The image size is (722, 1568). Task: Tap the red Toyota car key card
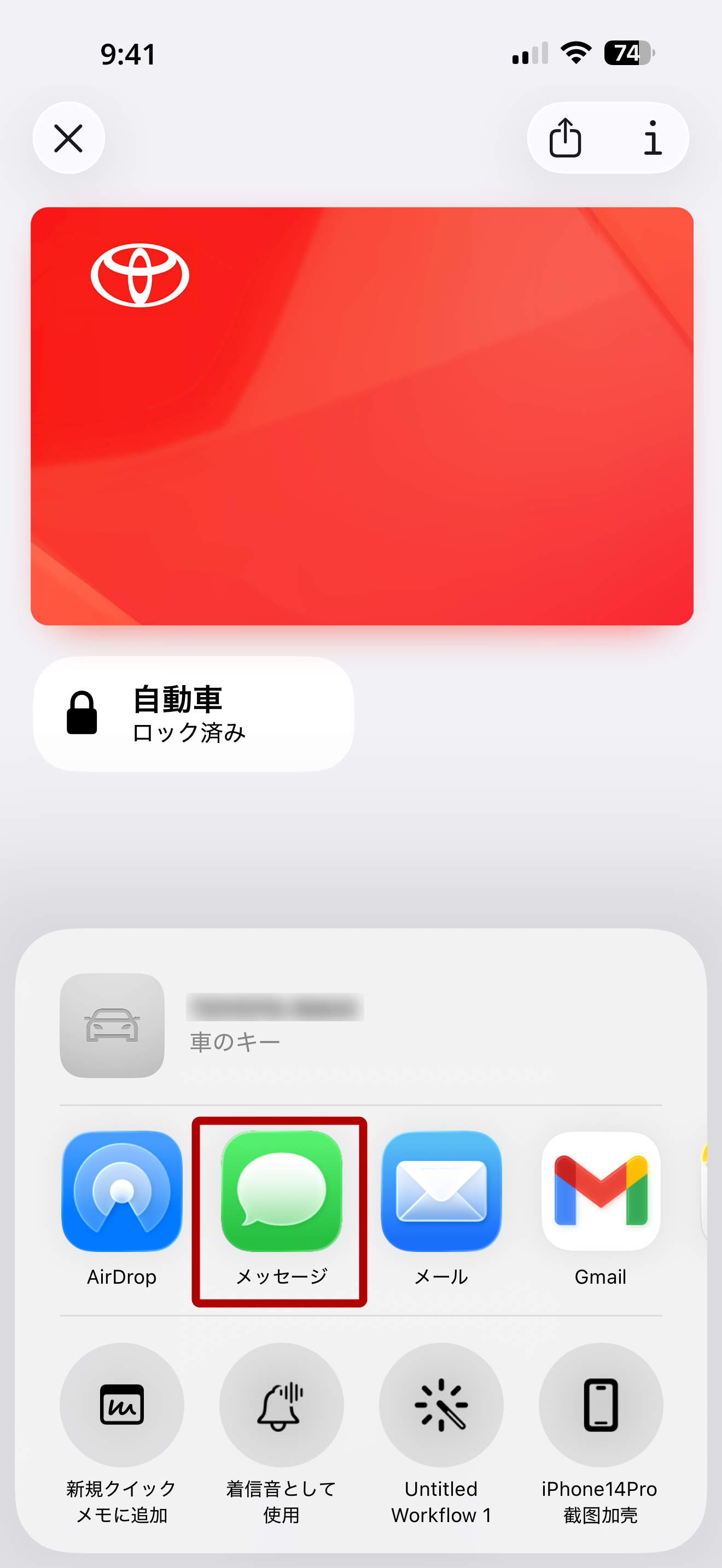(362, 416)
